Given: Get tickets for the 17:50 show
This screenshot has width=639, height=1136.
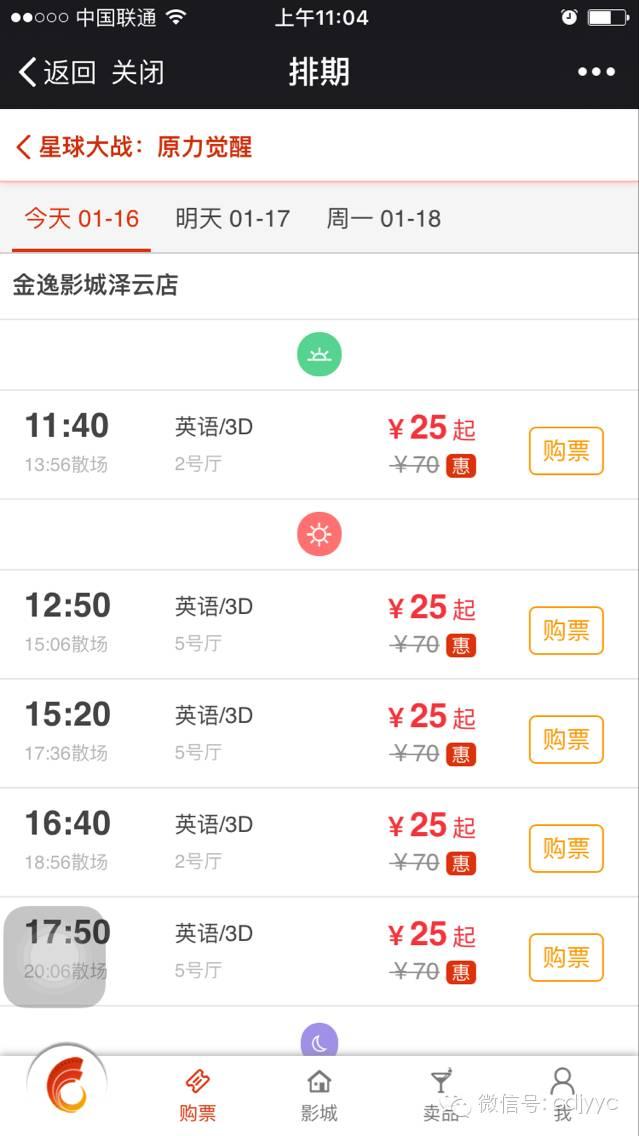Looking at the screenshot, I should 566,957.
